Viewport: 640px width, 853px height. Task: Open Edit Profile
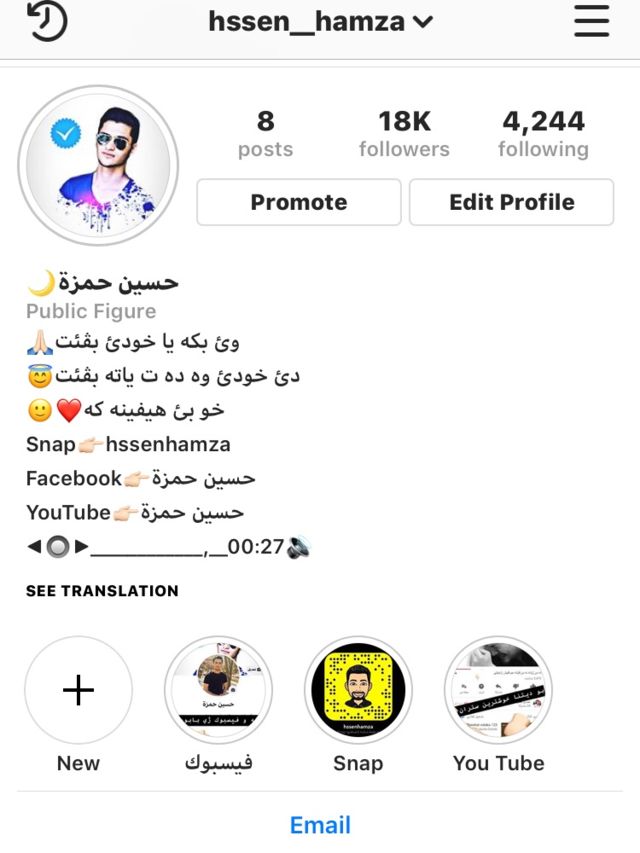pyautogui.click(x=511, y=202)
